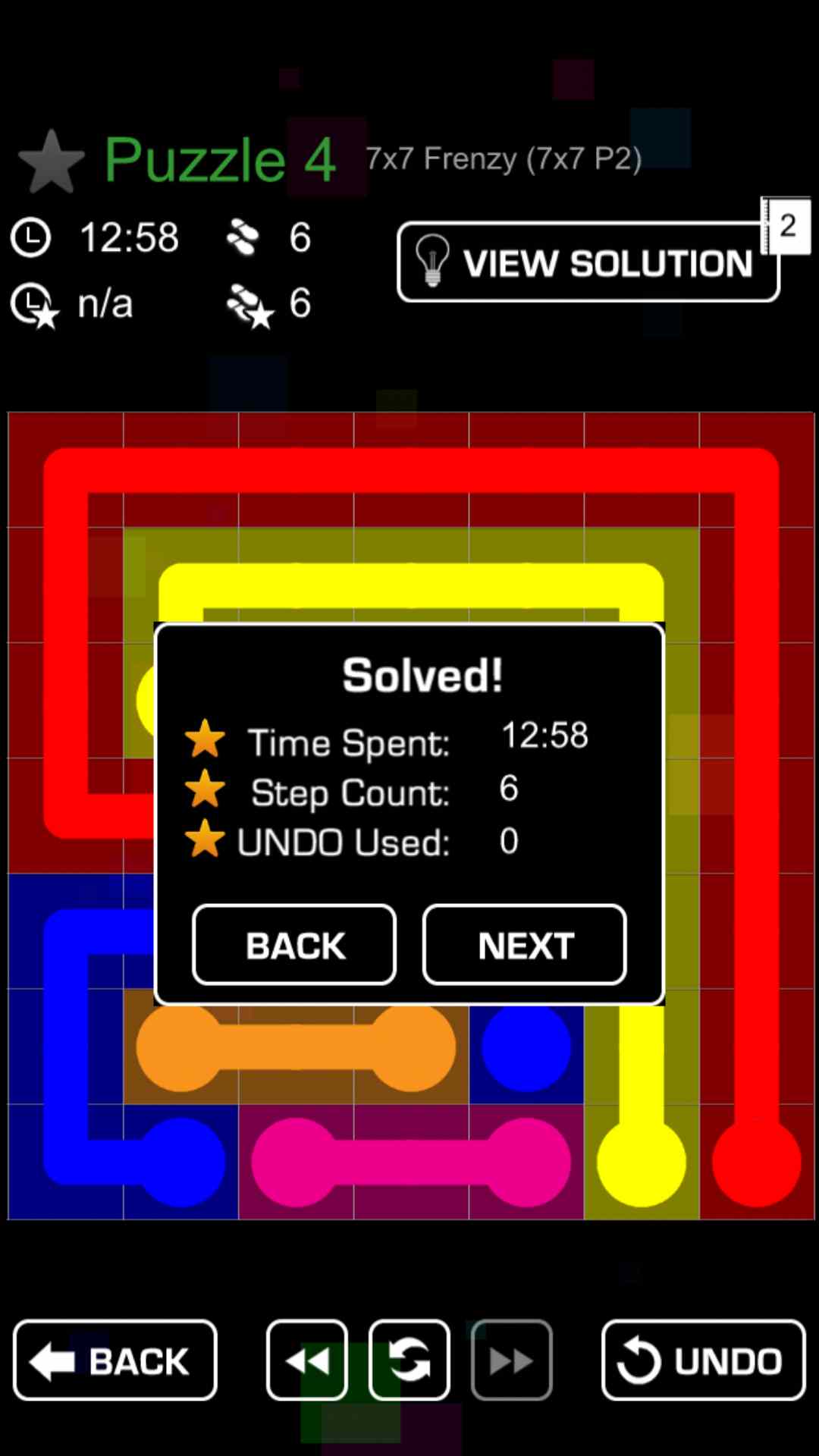The width and height of the screenshot is (819, 1456).
Task: Rewind moves with the double-left arrow
Action: [x=307, y=1360]
